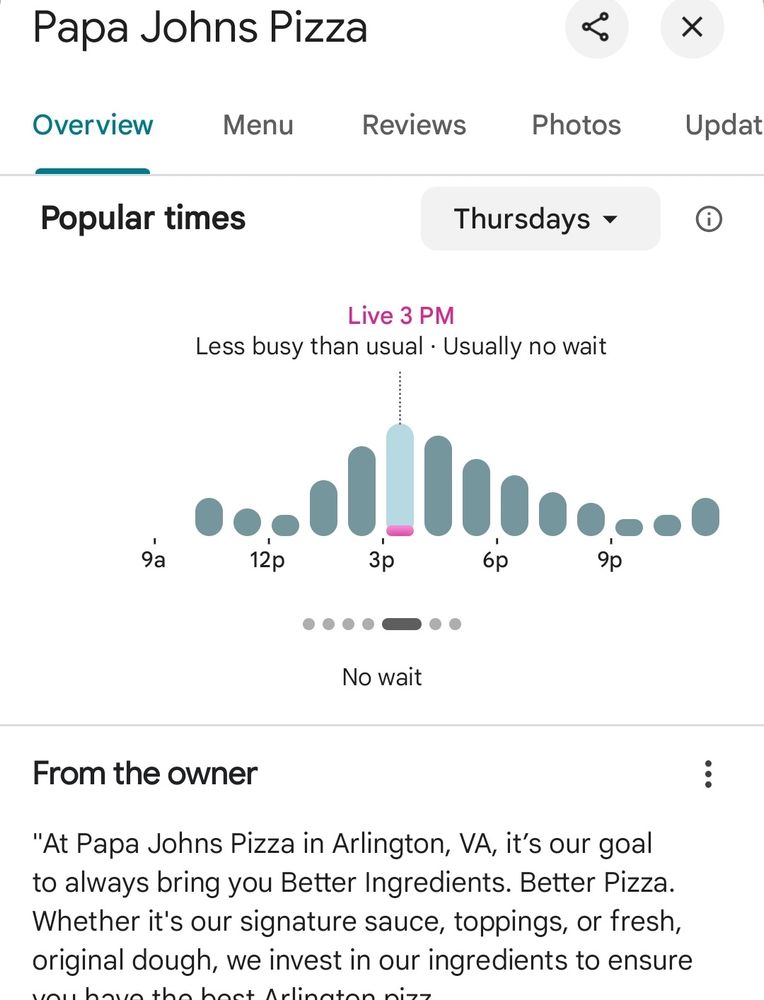This screenshot has height=1000, width=764.
Task: Select the Overview tab
Action: (93, 125)
